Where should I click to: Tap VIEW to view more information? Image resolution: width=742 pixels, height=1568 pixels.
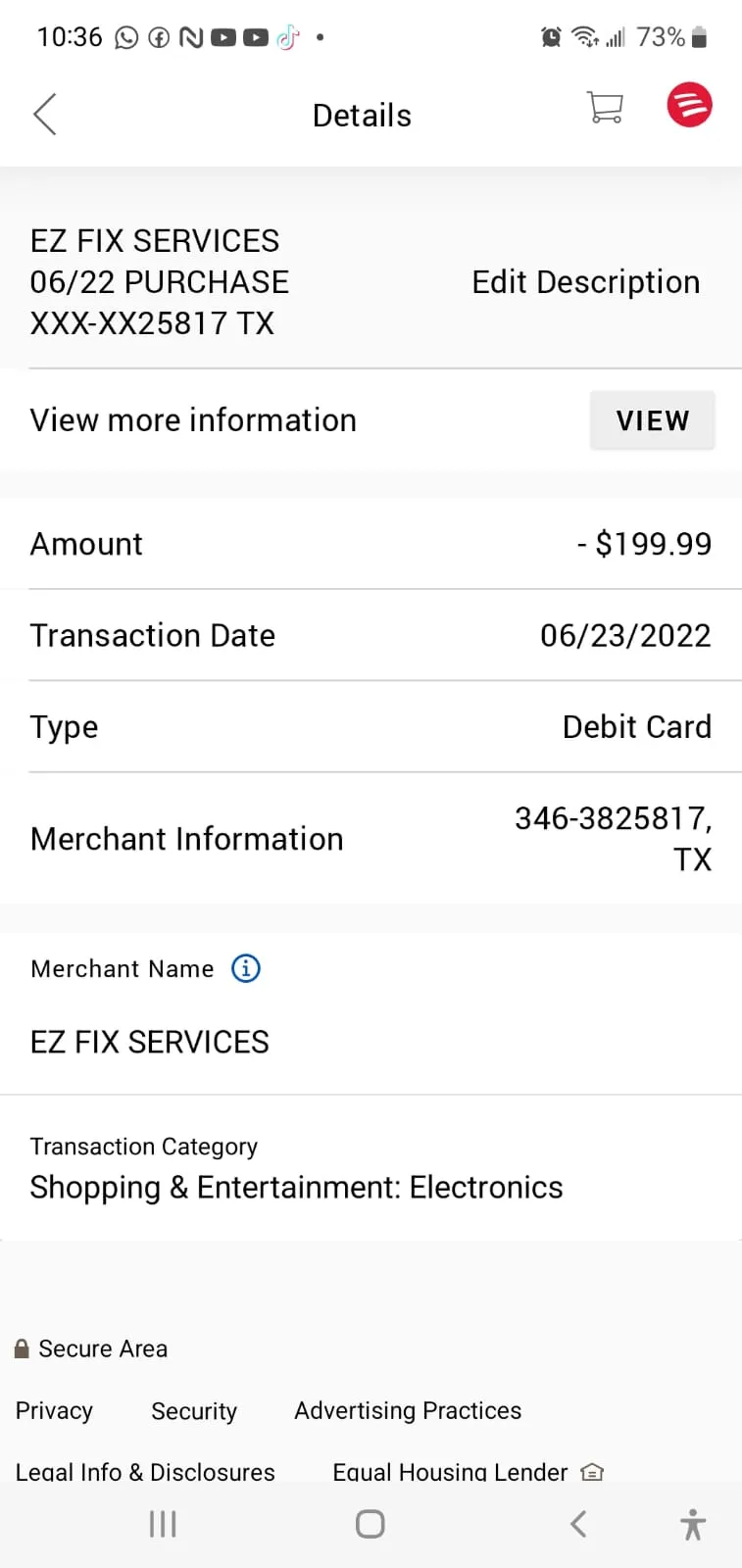click(653, 420)
